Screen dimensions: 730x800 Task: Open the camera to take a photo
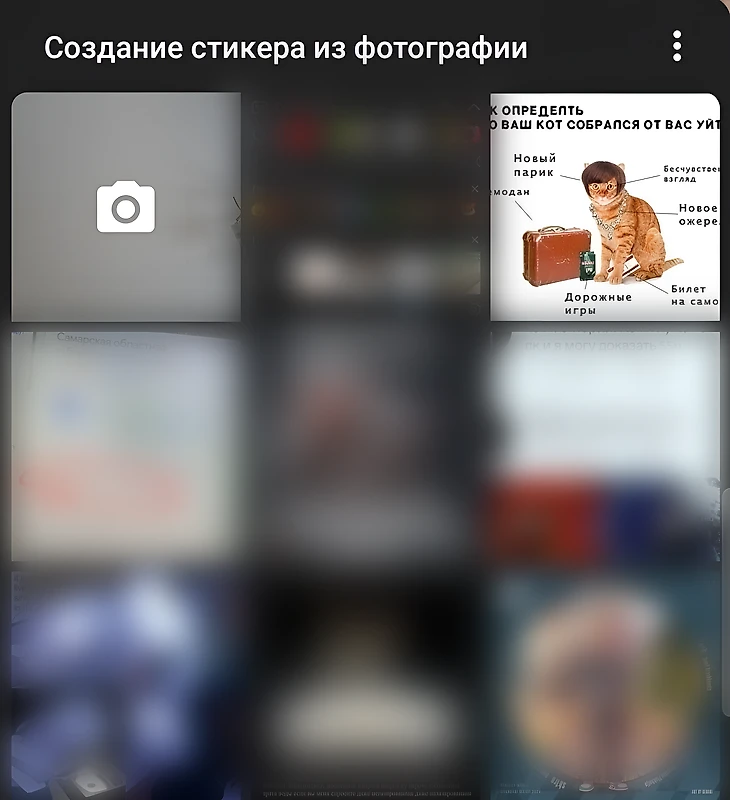125,207
